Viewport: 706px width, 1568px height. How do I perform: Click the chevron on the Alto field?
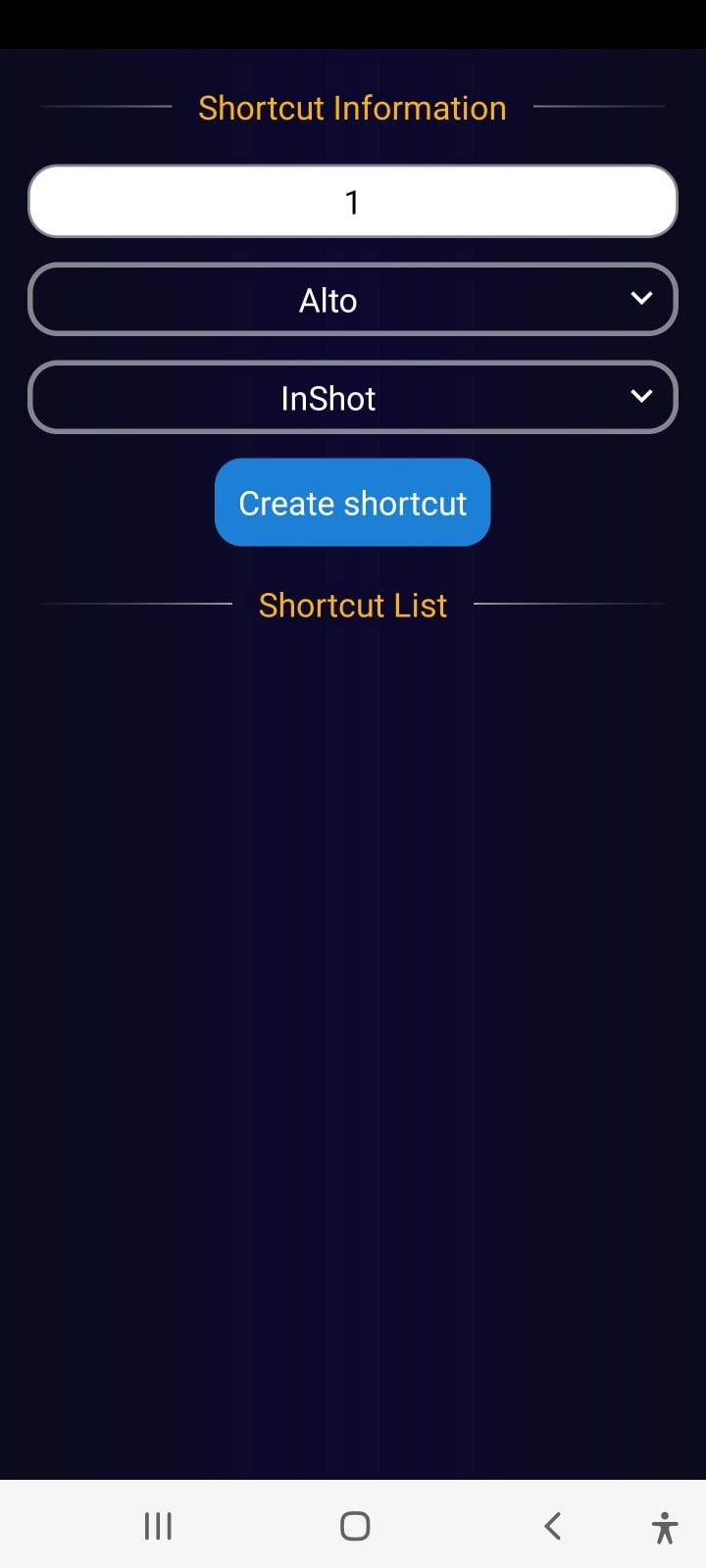click(x=642, y=299)
